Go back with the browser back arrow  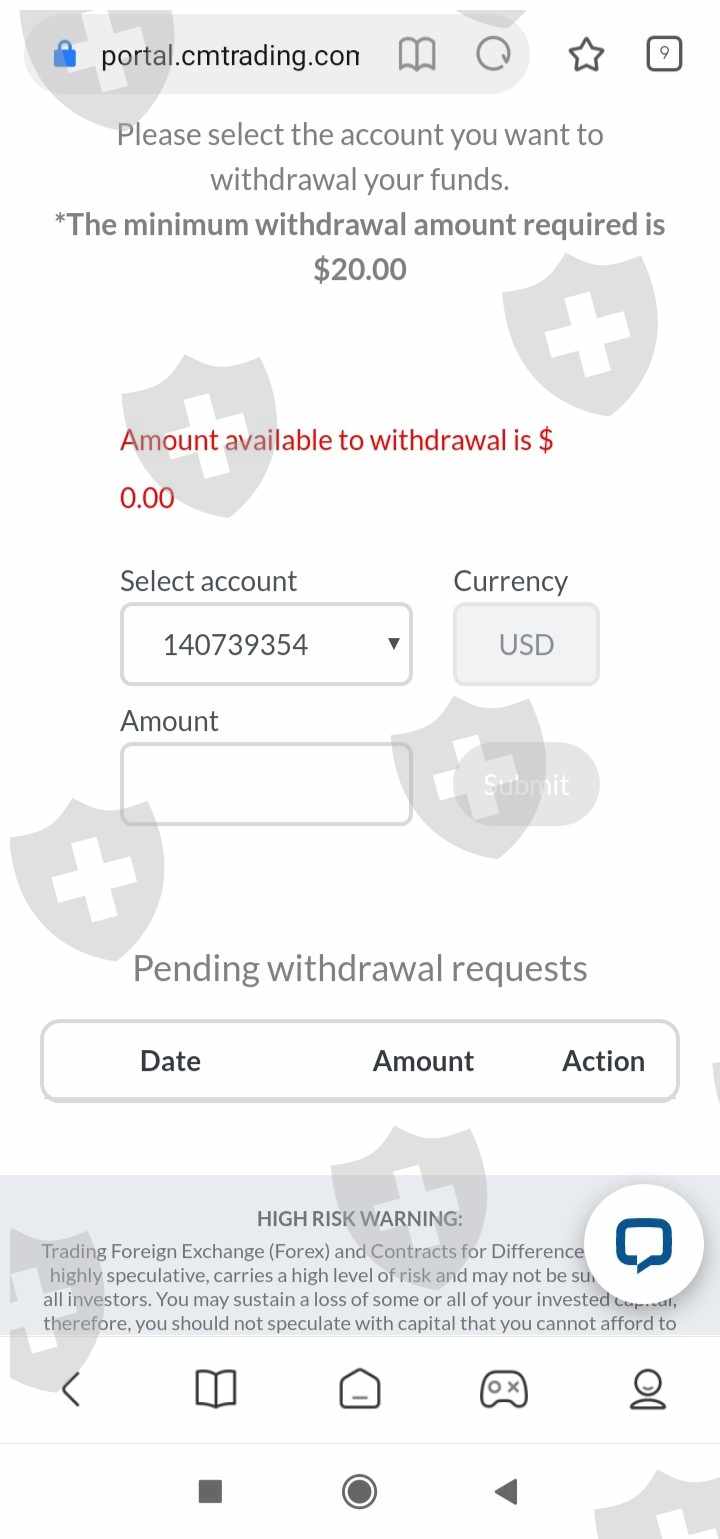tap(70, 1389)
